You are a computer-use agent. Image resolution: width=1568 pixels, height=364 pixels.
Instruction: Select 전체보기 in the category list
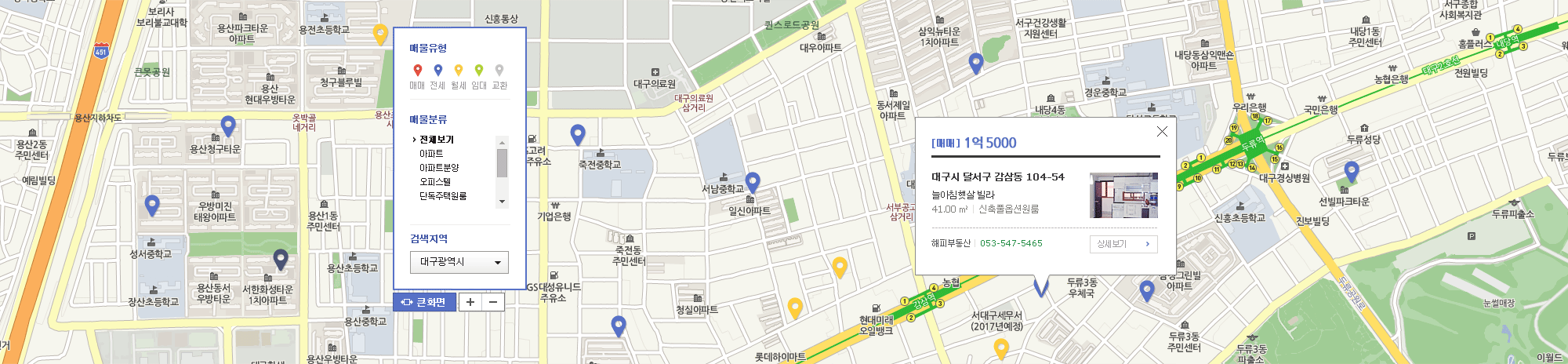tap(436, 140)
